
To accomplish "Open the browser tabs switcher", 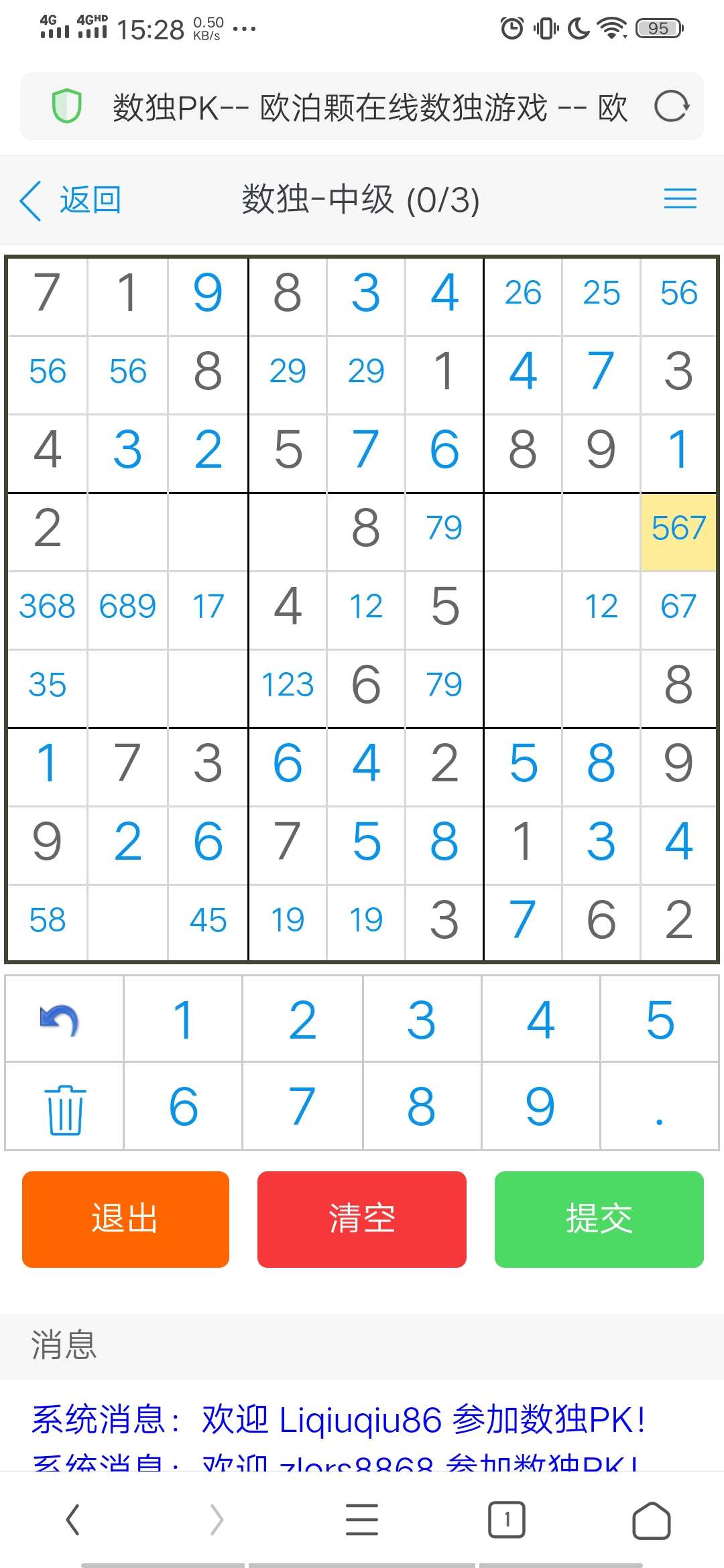I will pos(507,1519).
